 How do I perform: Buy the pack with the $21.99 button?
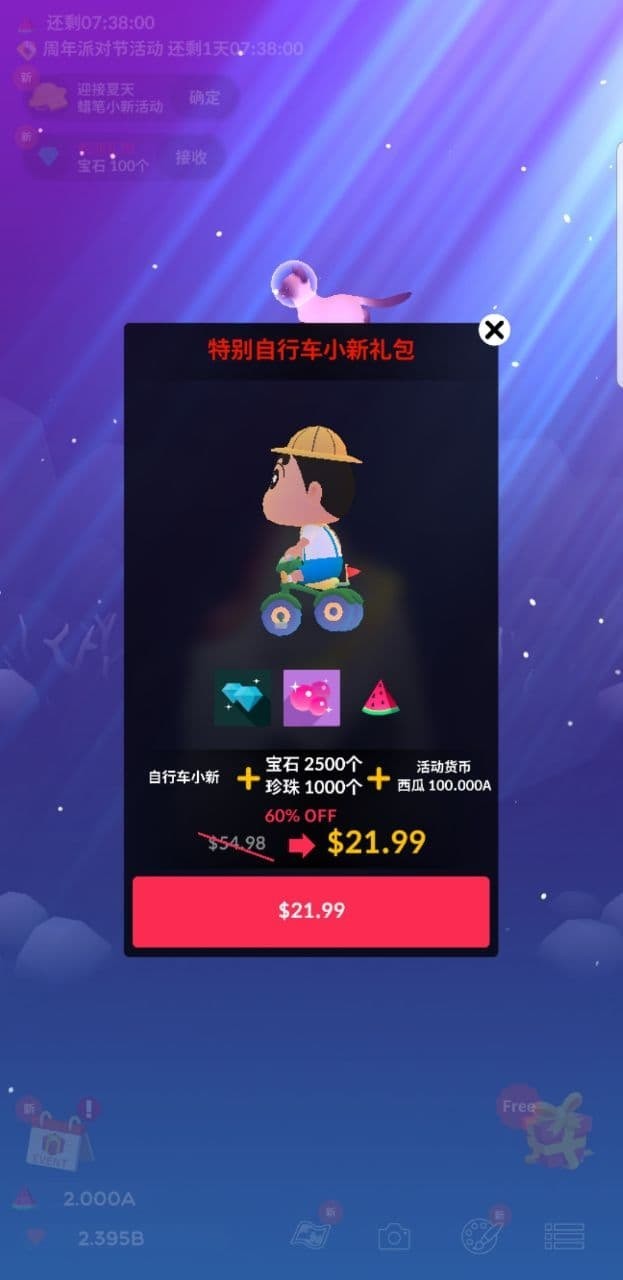[x=311, y=911]
